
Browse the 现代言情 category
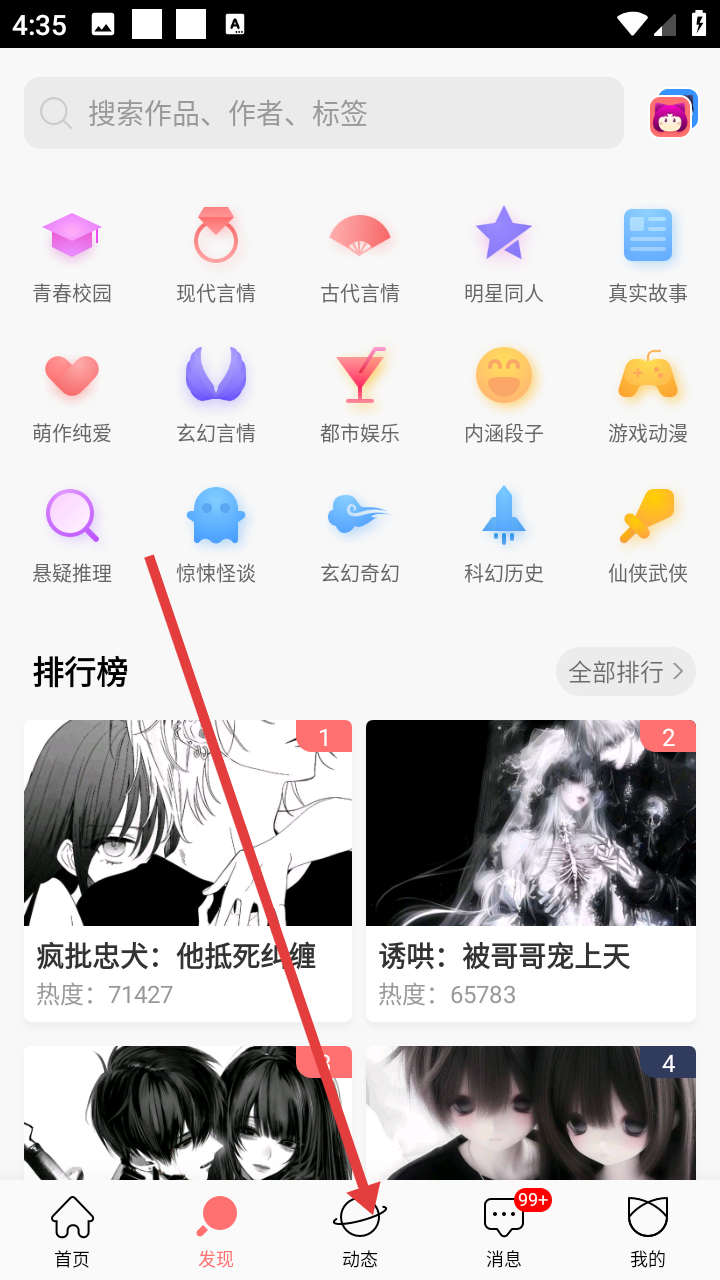tap(216, 255)
